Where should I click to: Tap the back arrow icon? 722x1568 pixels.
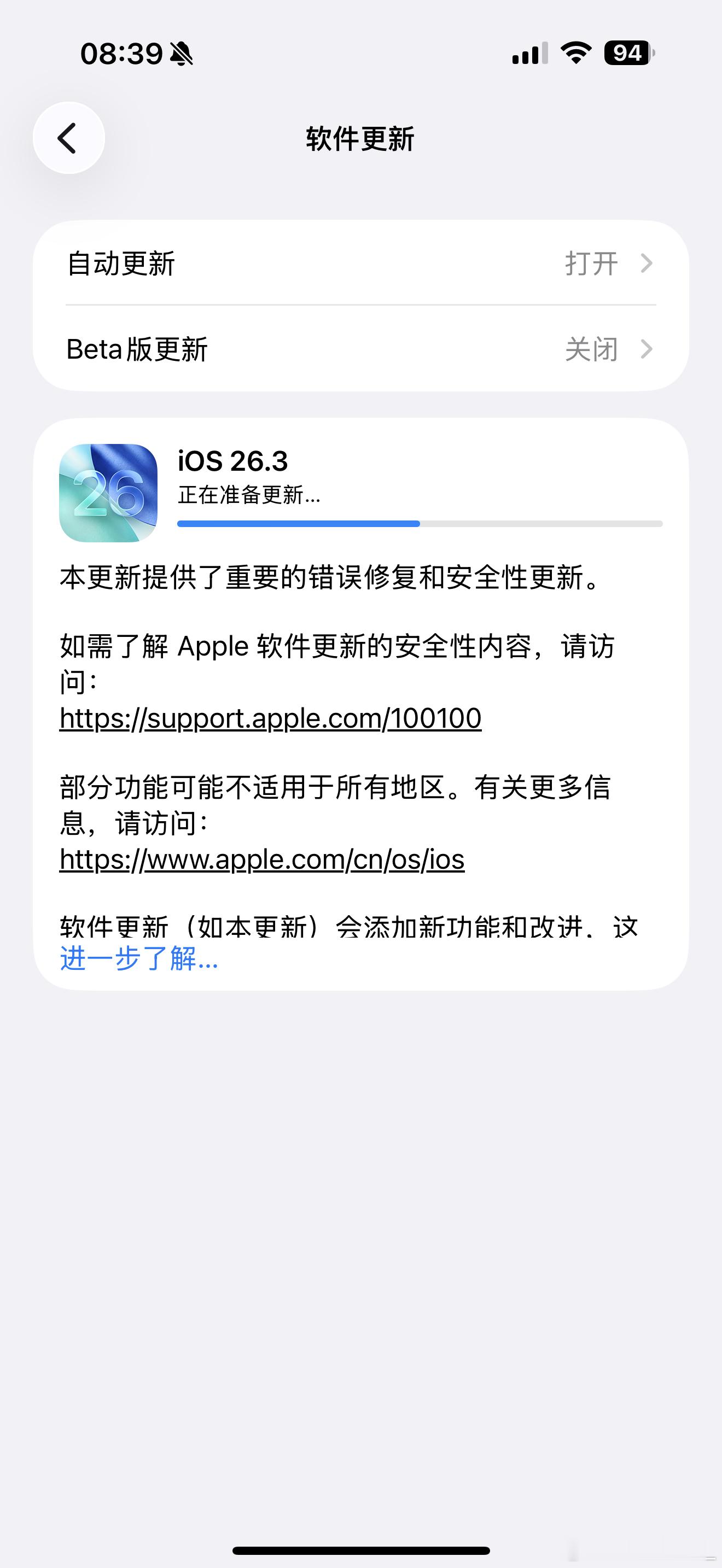68,138
